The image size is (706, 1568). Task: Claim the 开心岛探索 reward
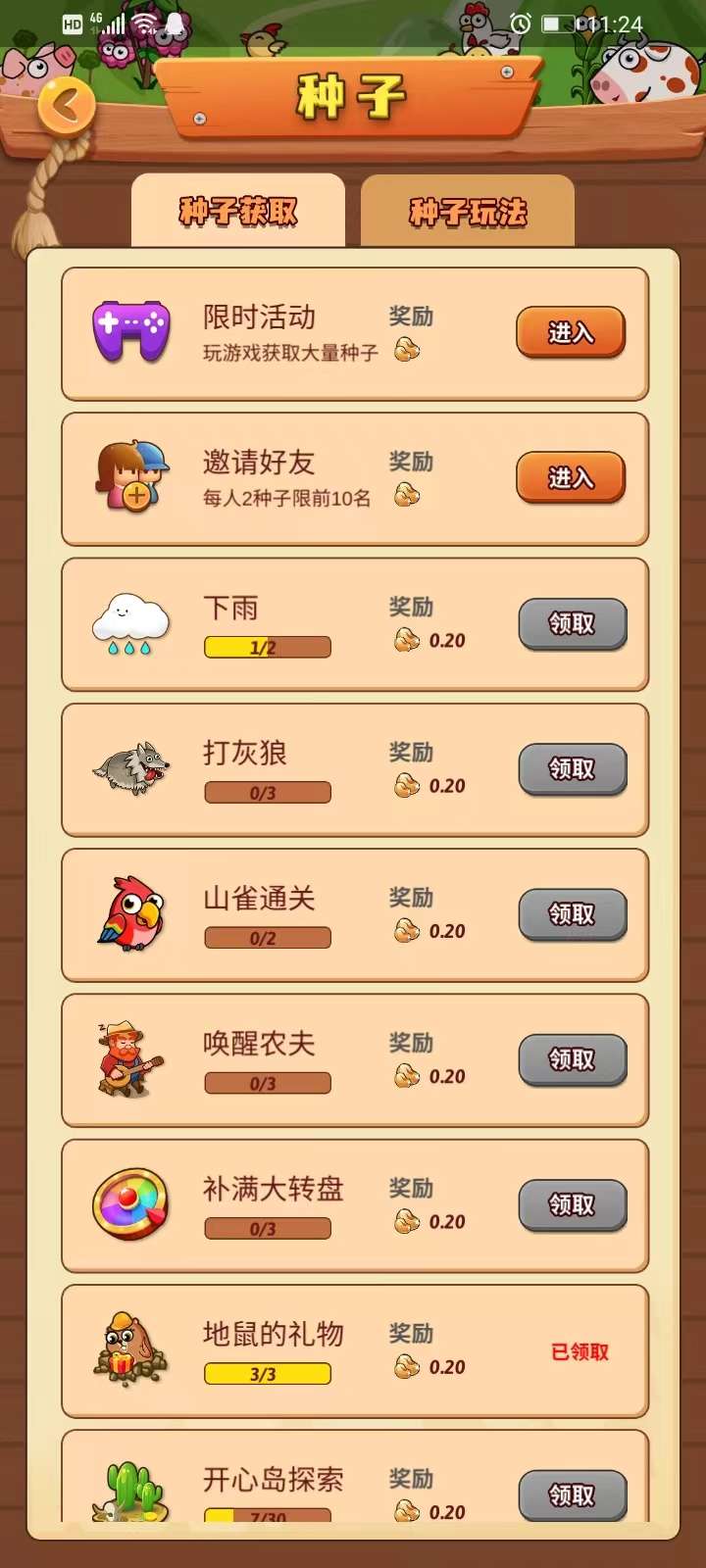click(573, 1495)
